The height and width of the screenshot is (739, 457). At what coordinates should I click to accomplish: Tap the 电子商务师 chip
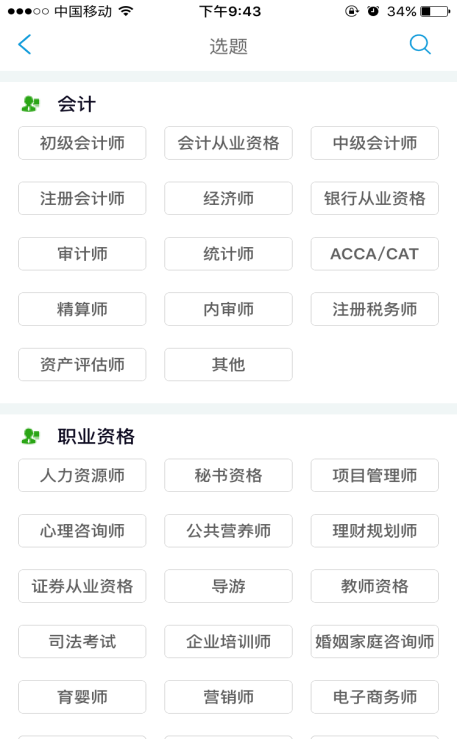click(x=375, y=697)
